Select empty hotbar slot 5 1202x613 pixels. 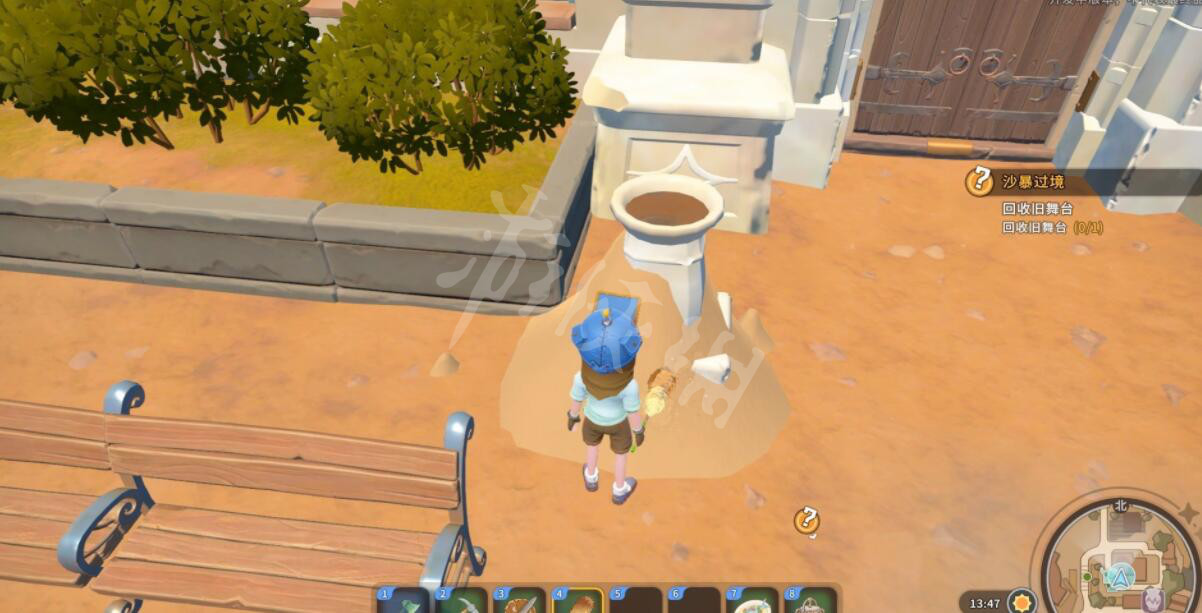pos(636,601)
